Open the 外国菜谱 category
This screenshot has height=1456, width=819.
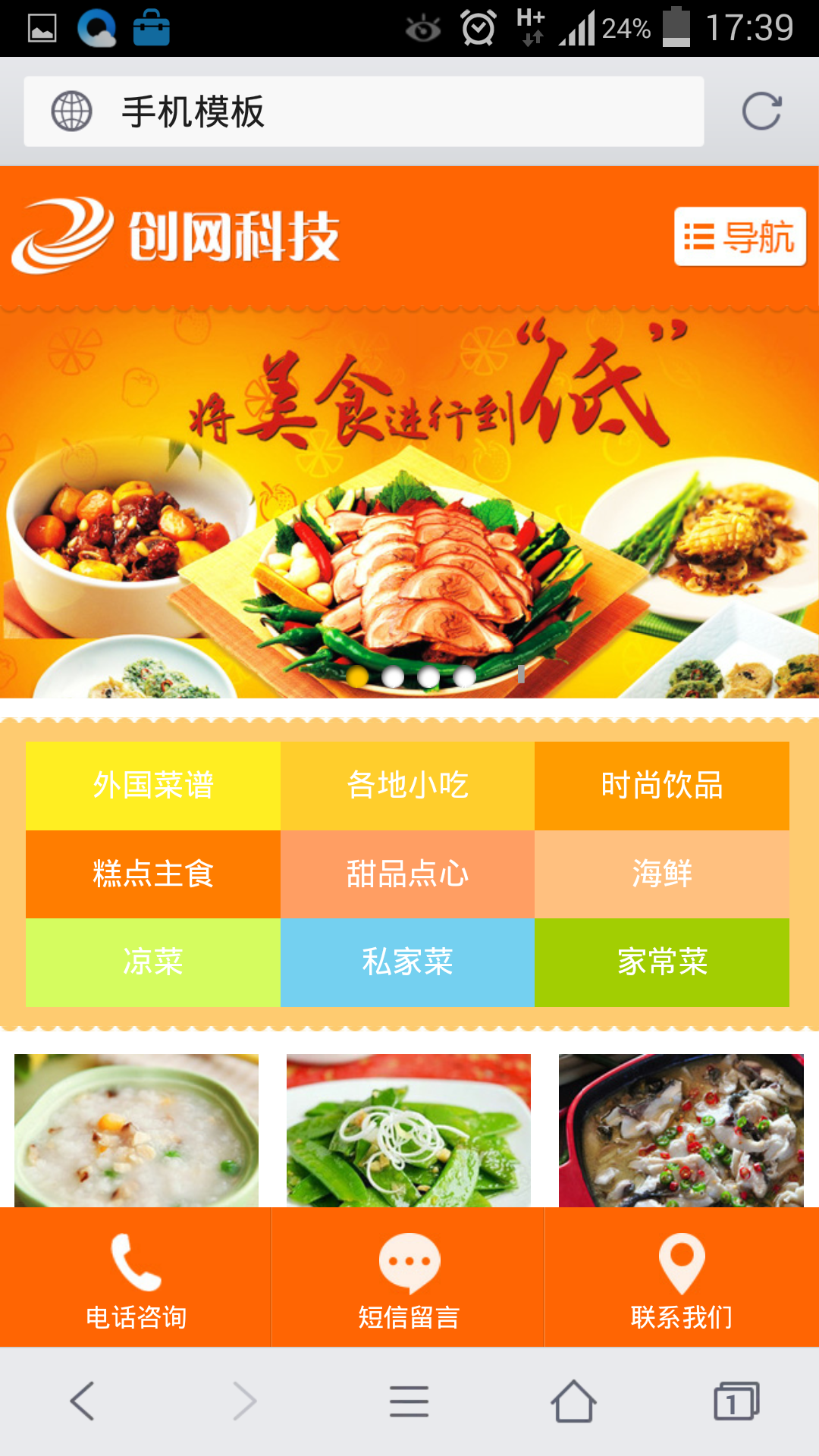(153, 786)
